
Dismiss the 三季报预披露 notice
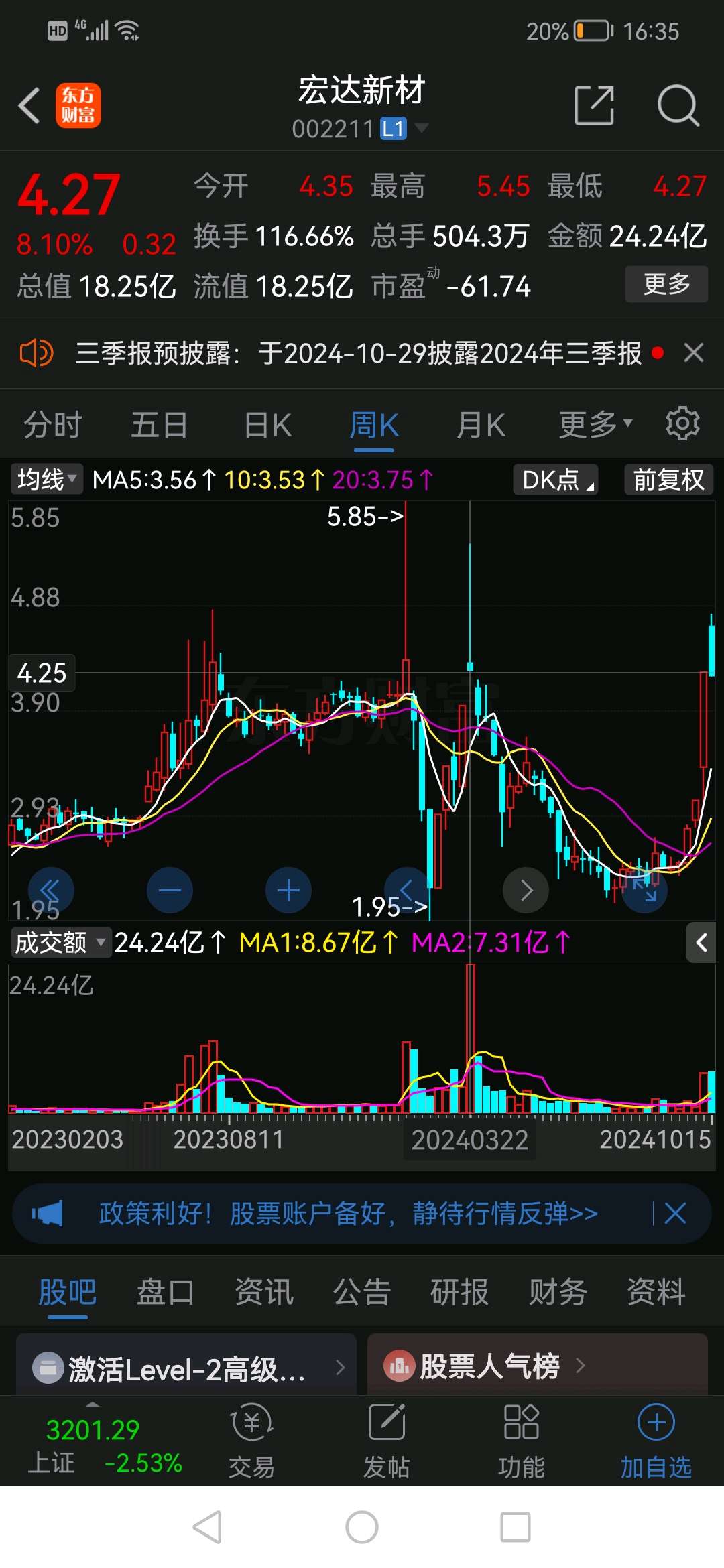694,352
